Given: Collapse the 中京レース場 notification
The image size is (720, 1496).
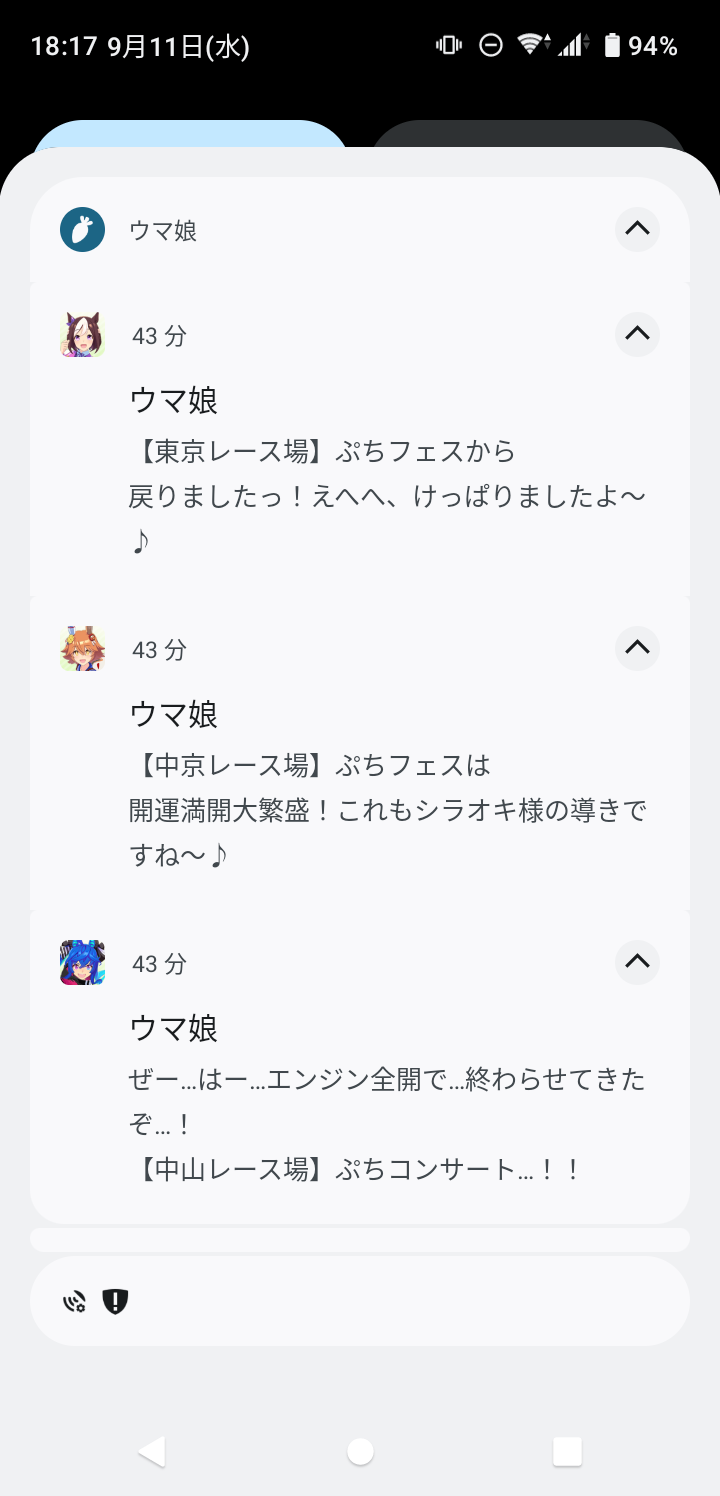Looking at the screenshot, I should coord(637,648).
